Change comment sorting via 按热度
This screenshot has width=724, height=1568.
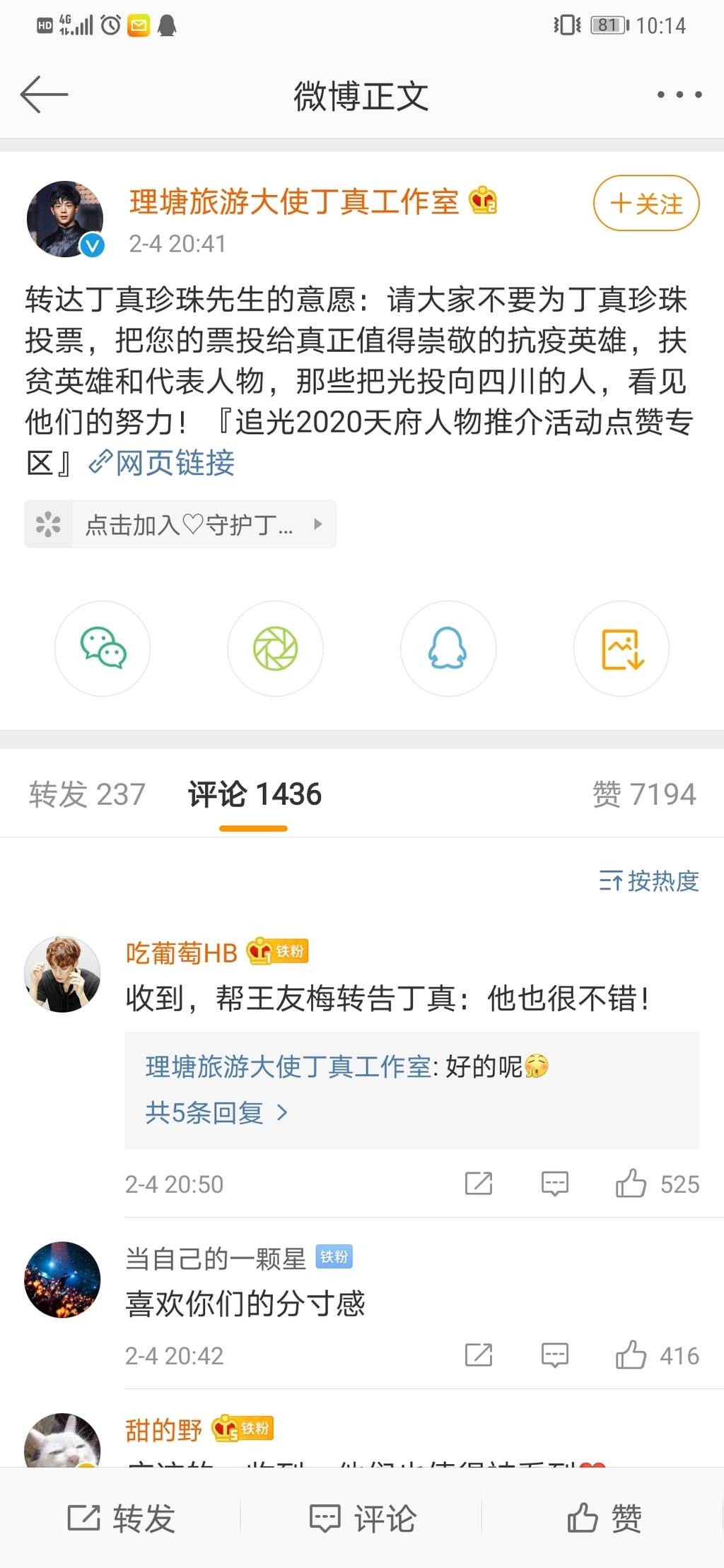pyautogui.click(x=648, y=881)
